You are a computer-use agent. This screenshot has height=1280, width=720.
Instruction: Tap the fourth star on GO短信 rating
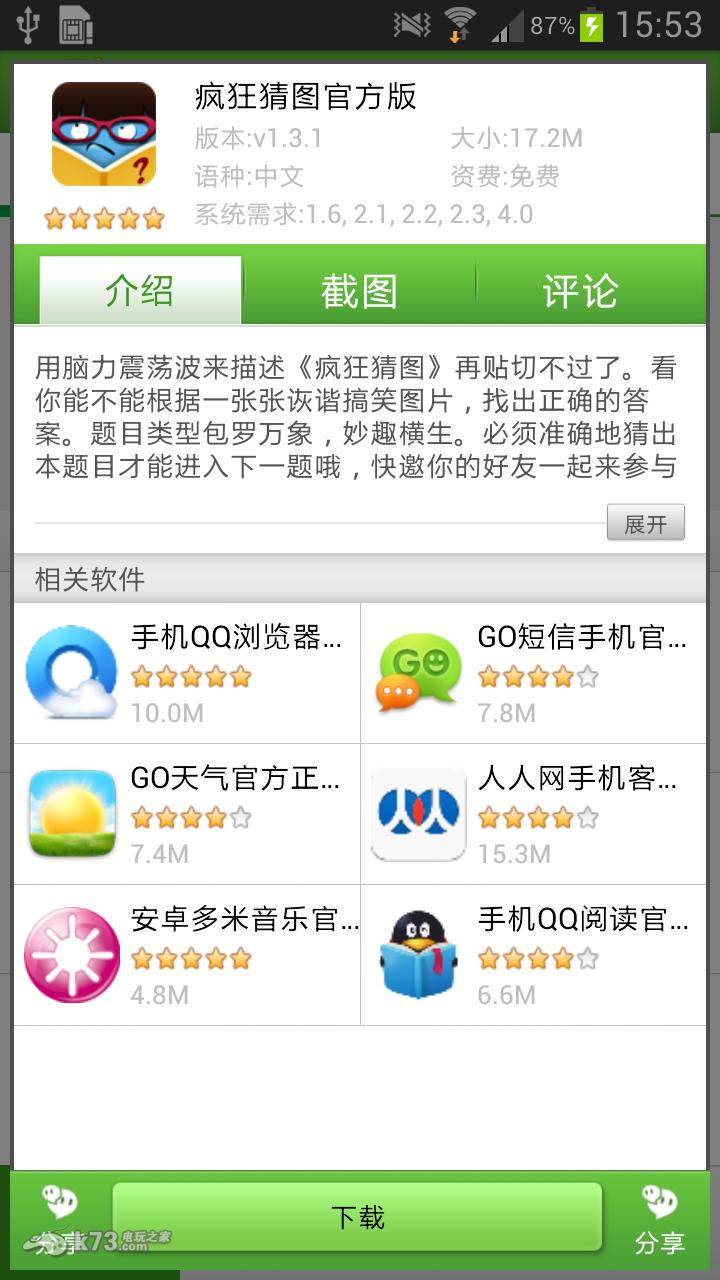tap(553, 677)
